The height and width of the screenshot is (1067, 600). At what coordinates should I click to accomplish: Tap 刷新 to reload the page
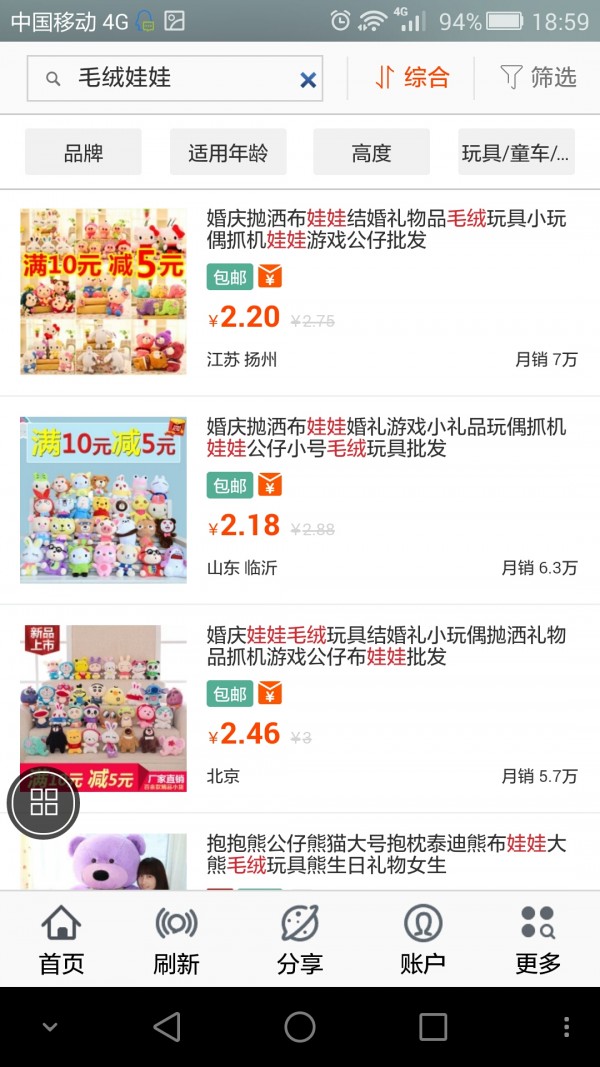[x=177, y=939]
